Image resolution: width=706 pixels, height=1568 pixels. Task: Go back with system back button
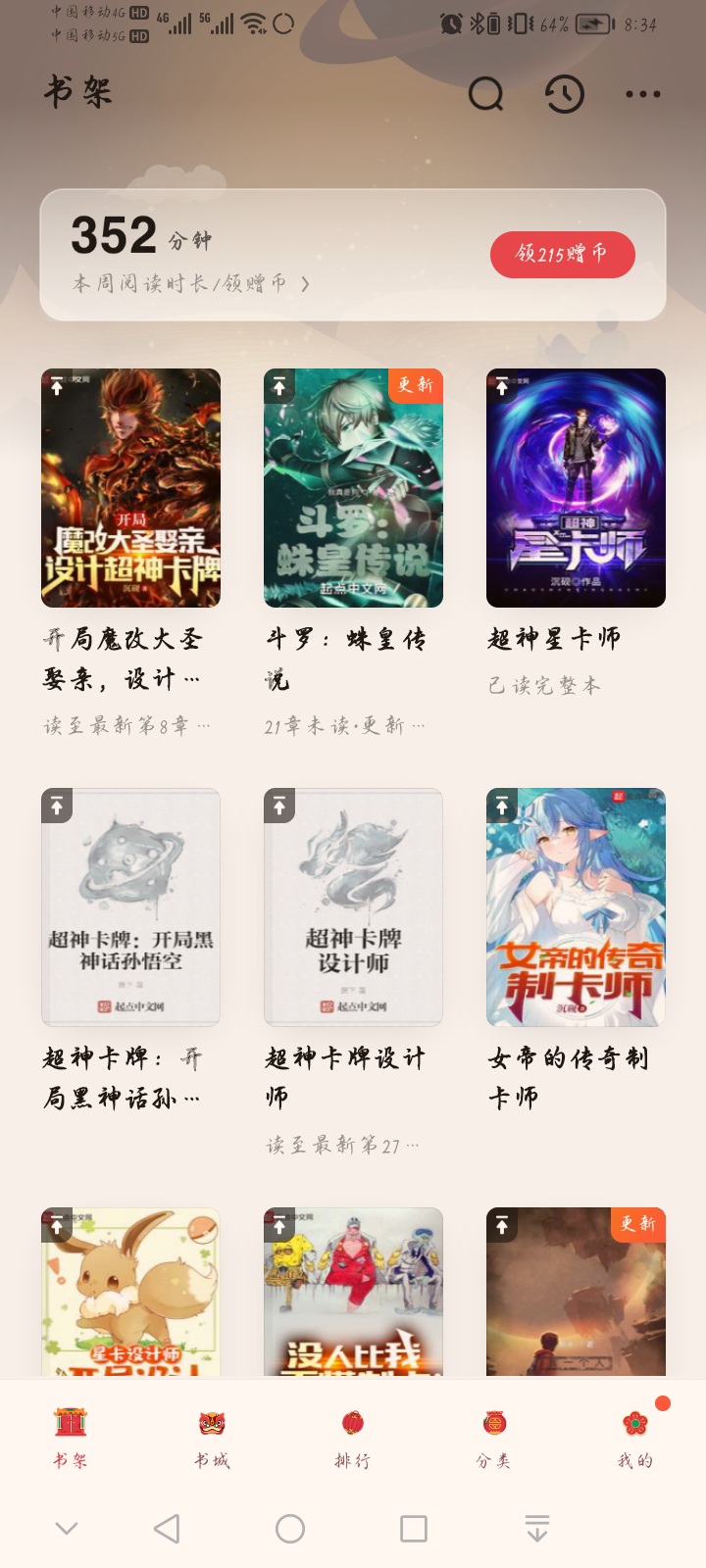(x=167, y=1529)
